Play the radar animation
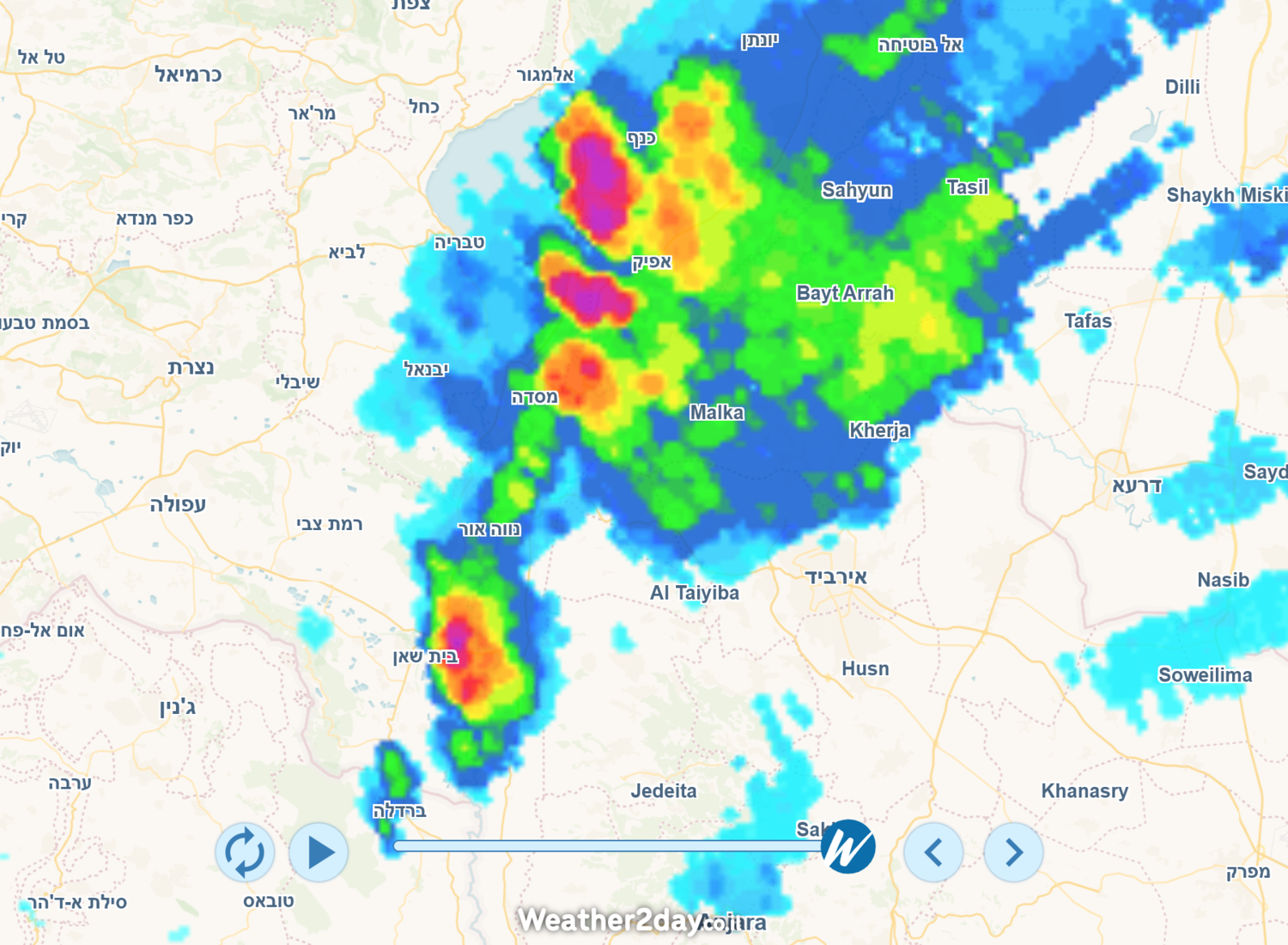1288x945 pixels. tap(319, 852)
